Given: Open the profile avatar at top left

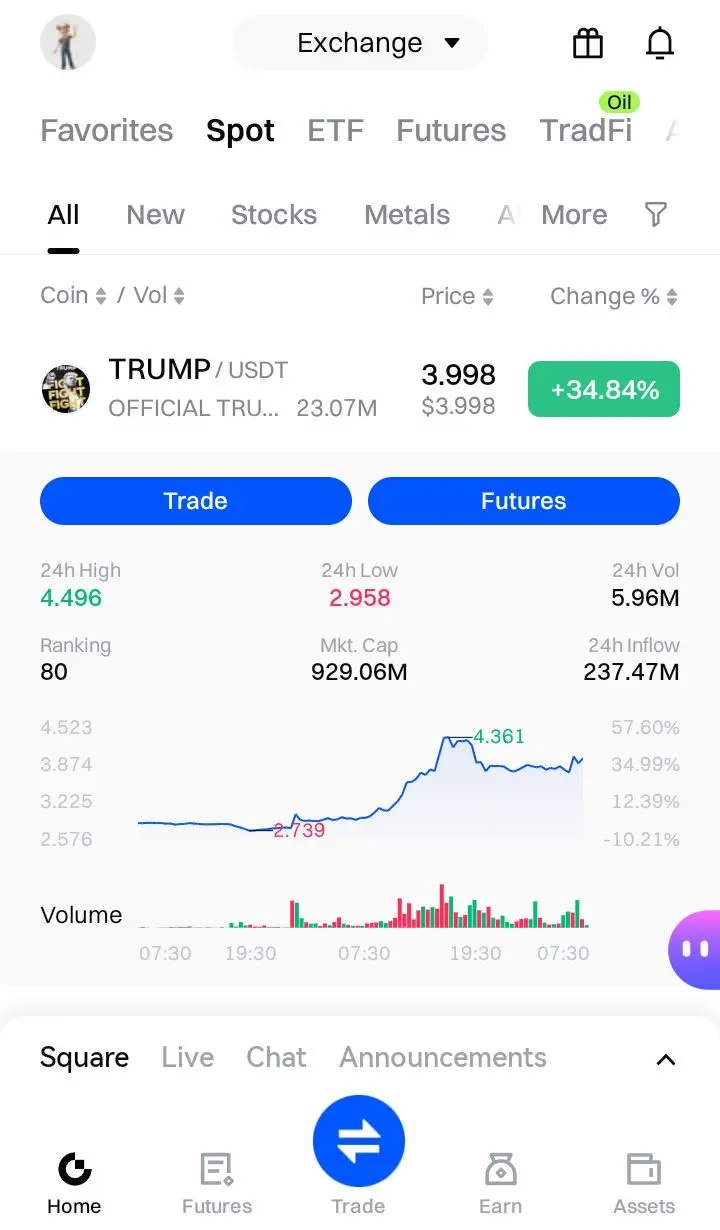Looking at the screenshot, I should [67, 43].
